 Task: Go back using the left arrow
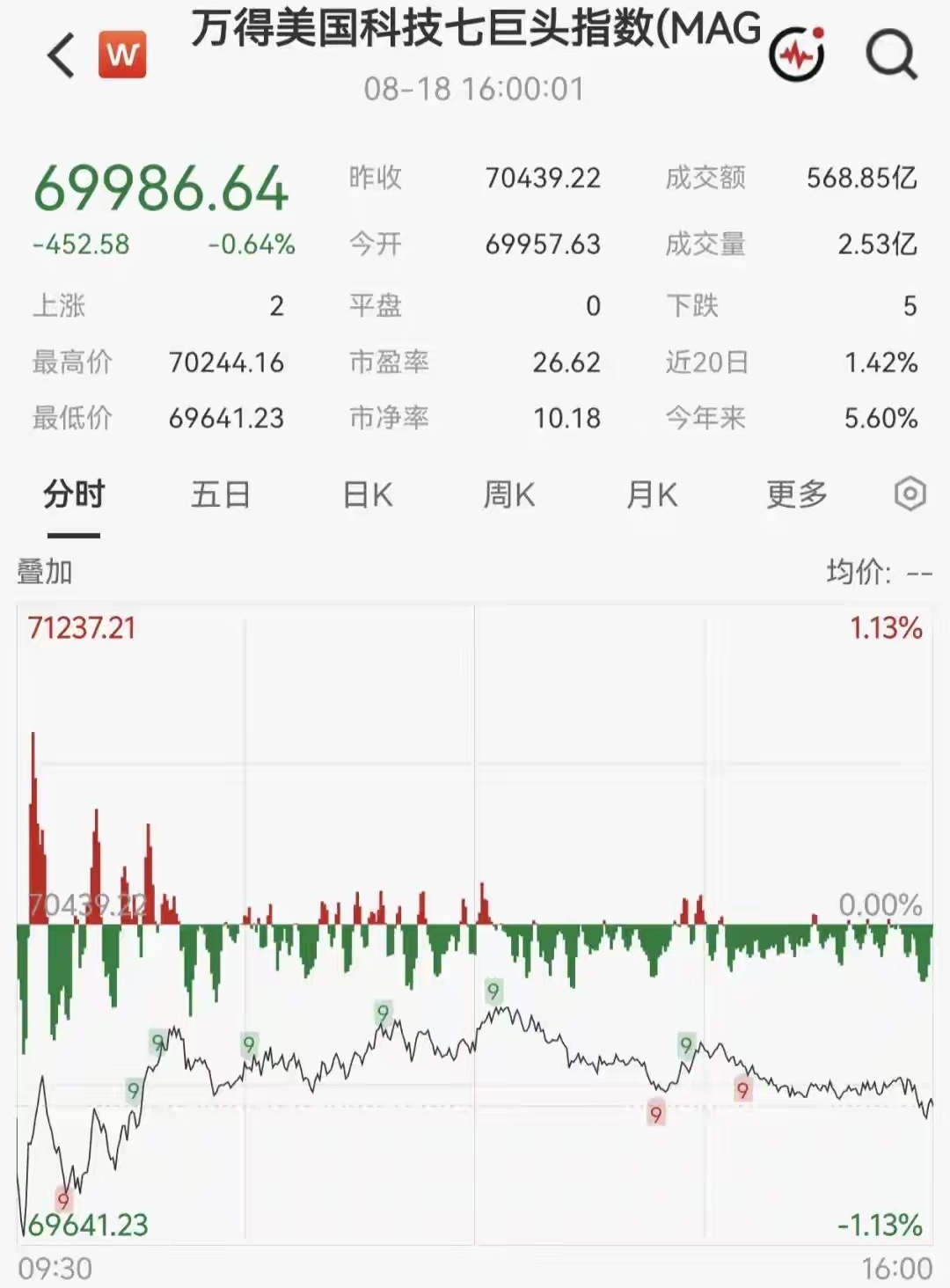pyautogui.click(x=61, y=56)
